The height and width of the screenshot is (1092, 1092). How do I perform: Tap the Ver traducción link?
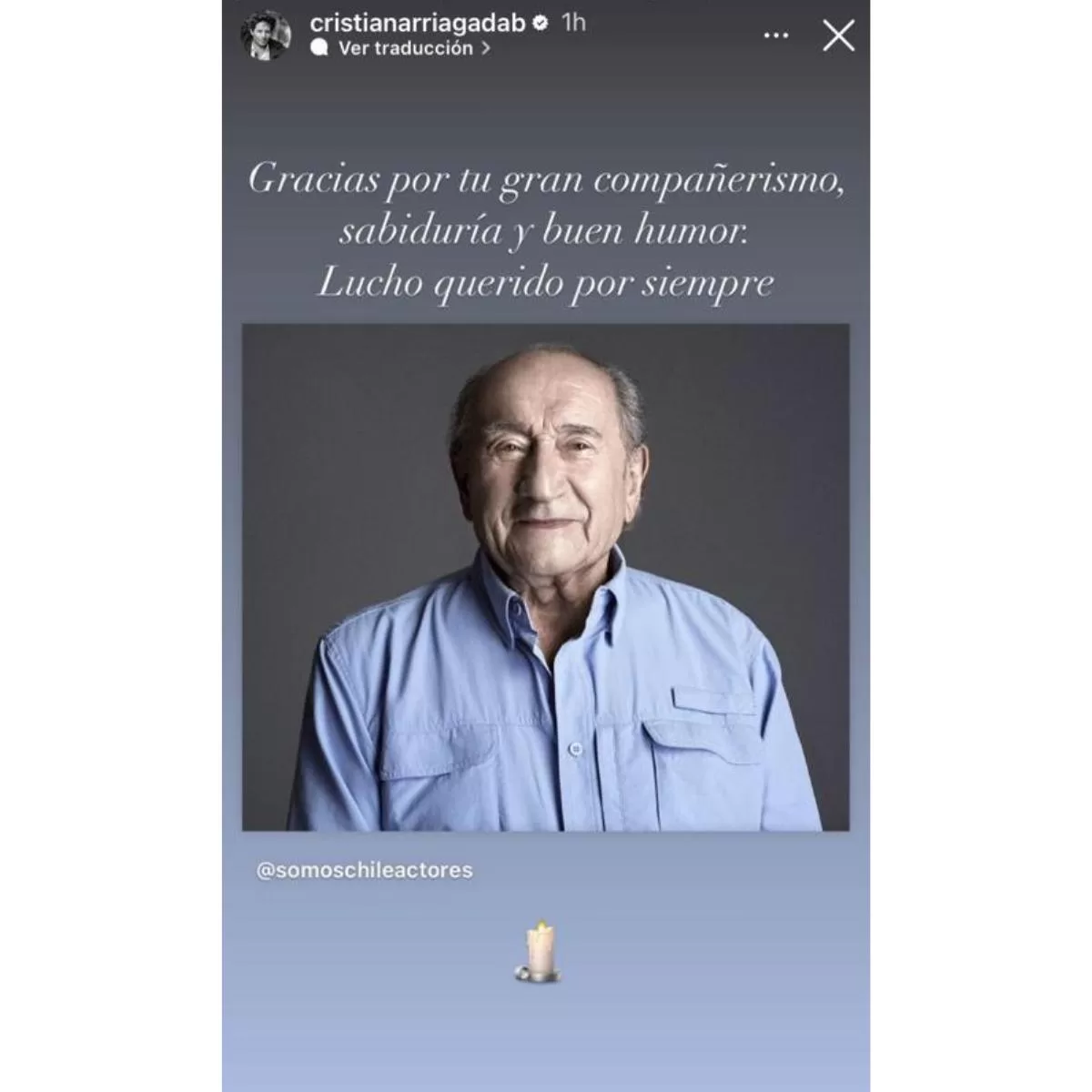405,49
